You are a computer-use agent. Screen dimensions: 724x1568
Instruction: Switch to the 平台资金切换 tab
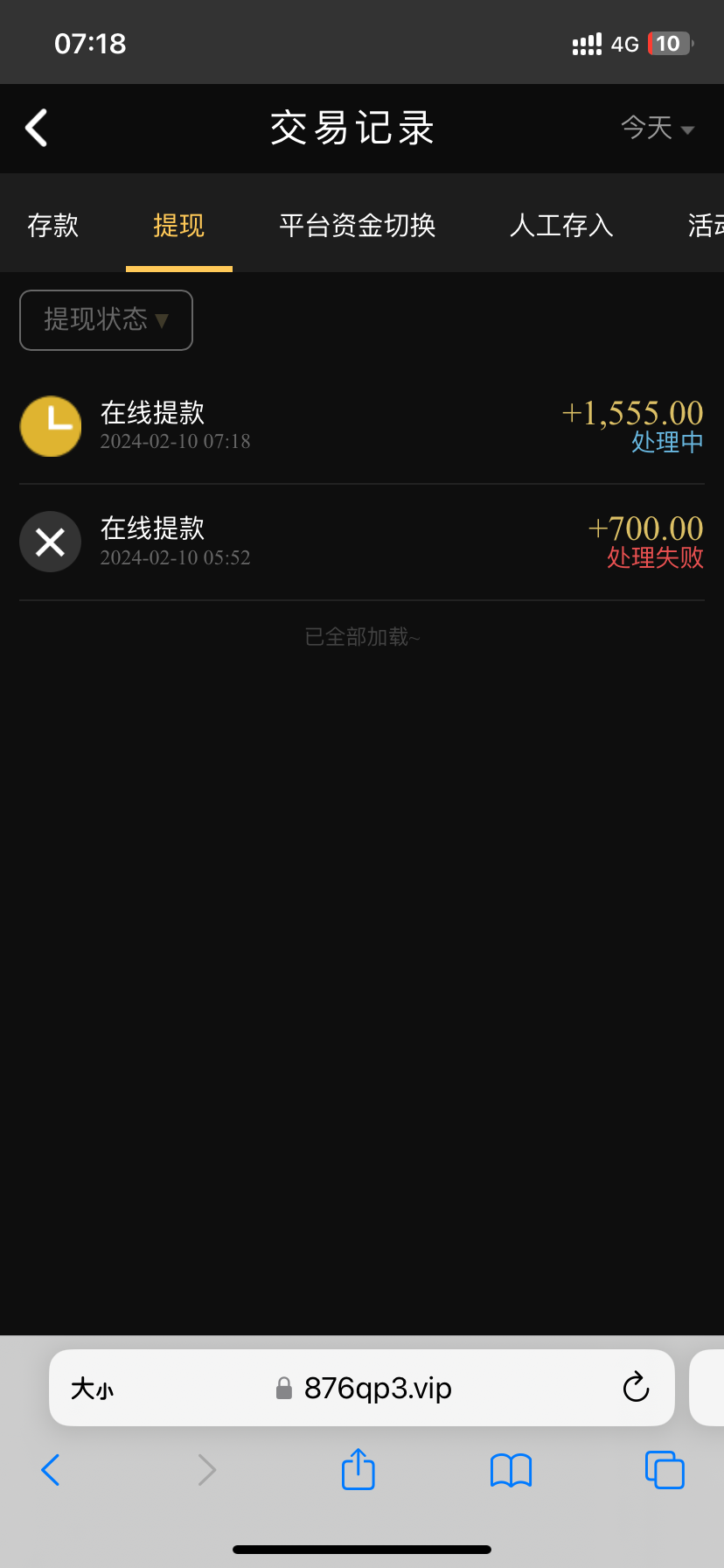(357, 226)
